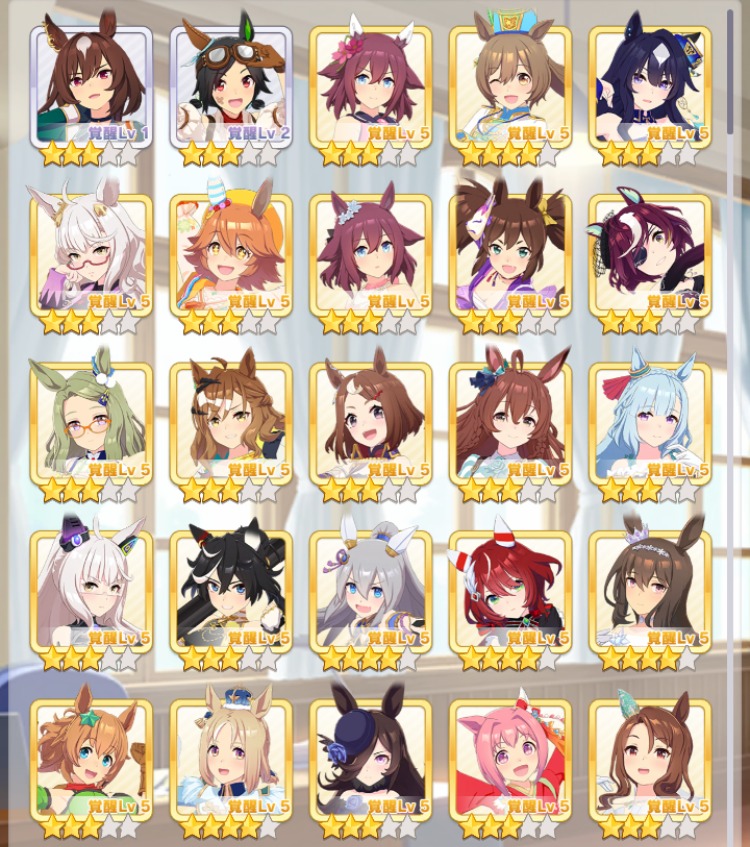Select the navy-haired character with small blue hat
Image resolution: width=750 pixels, height=847 pixels.
click(x=651, y=90)
